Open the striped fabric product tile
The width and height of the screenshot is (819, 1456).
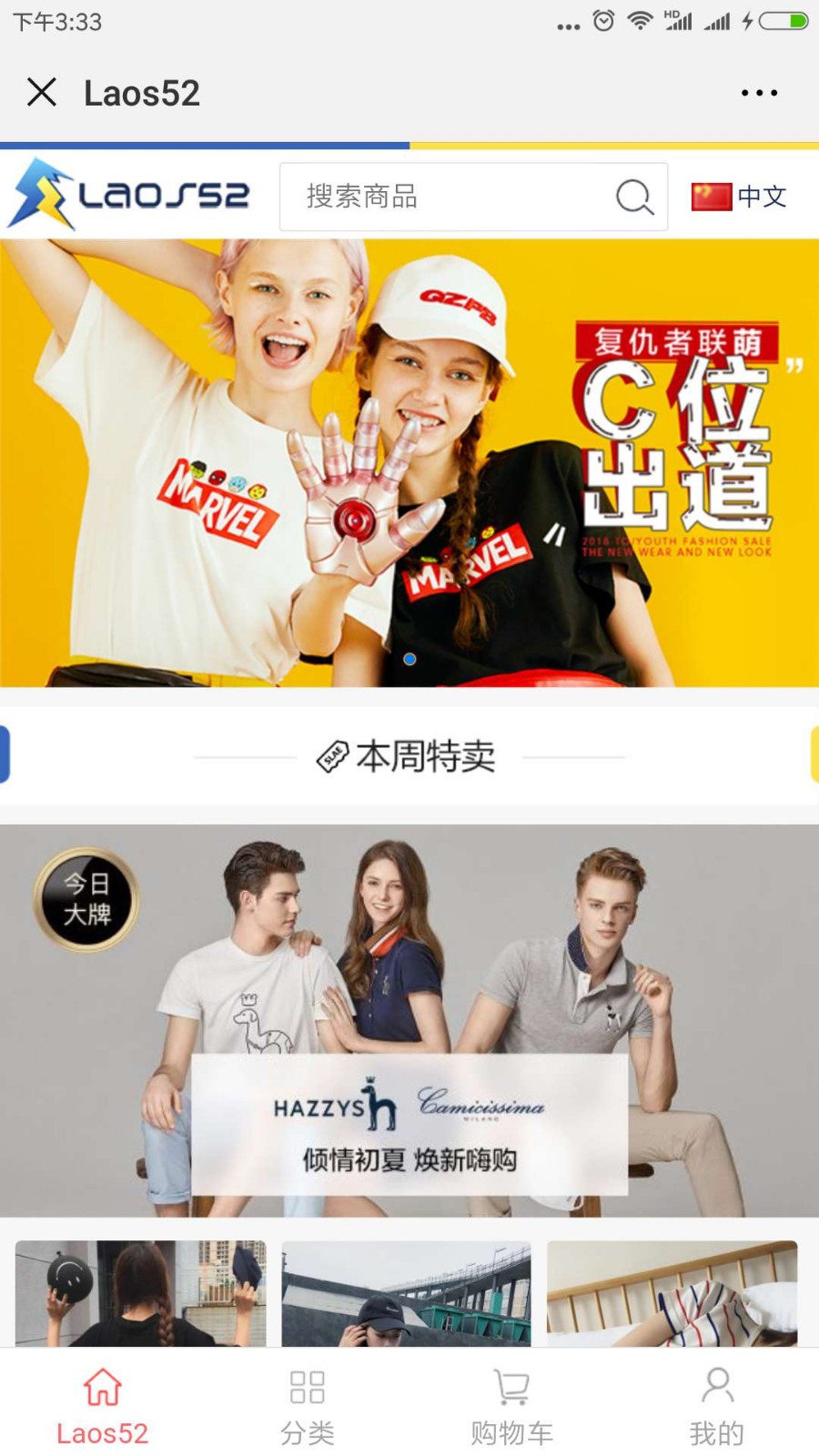672,1293
